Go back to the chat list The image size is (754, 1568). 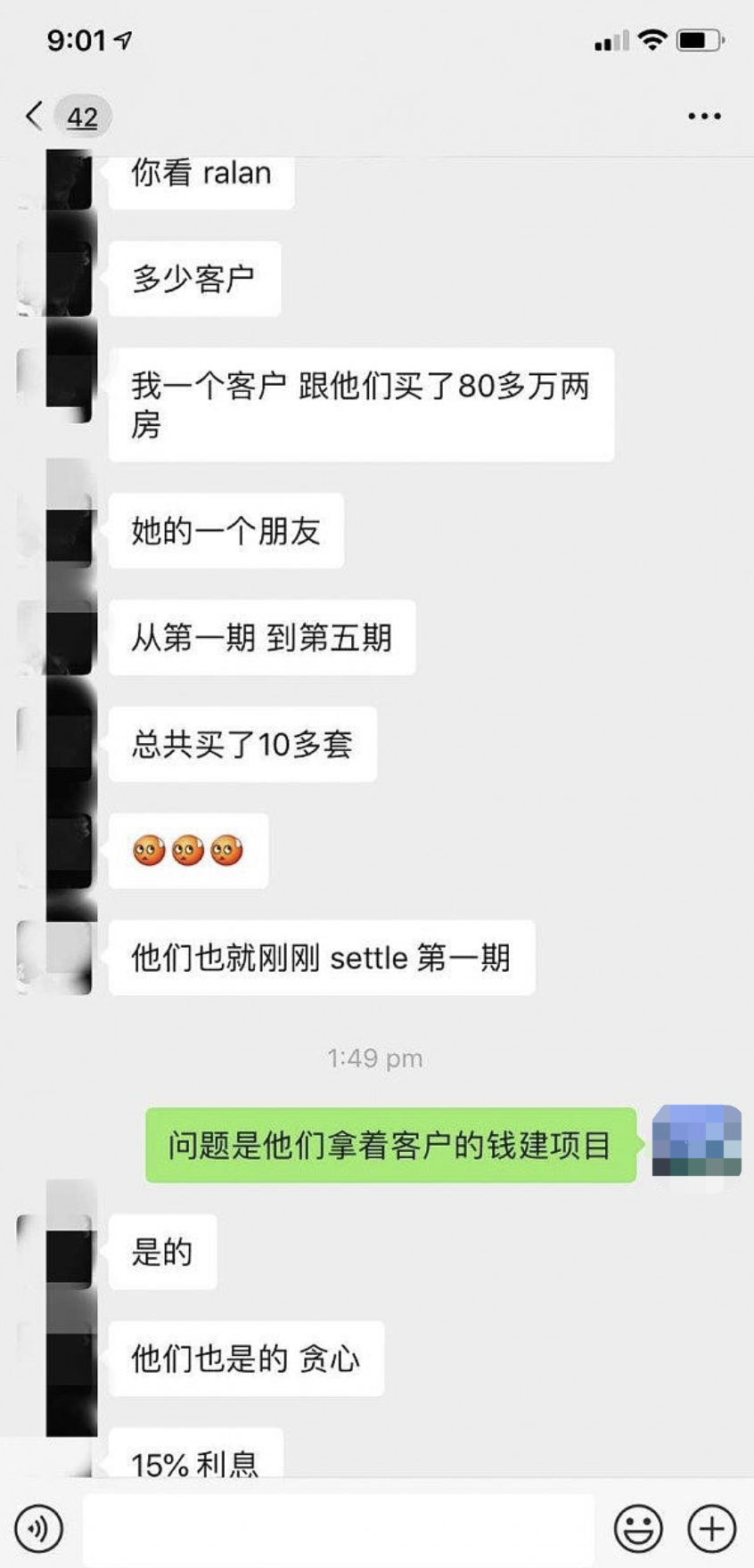[x=36, y=116]
